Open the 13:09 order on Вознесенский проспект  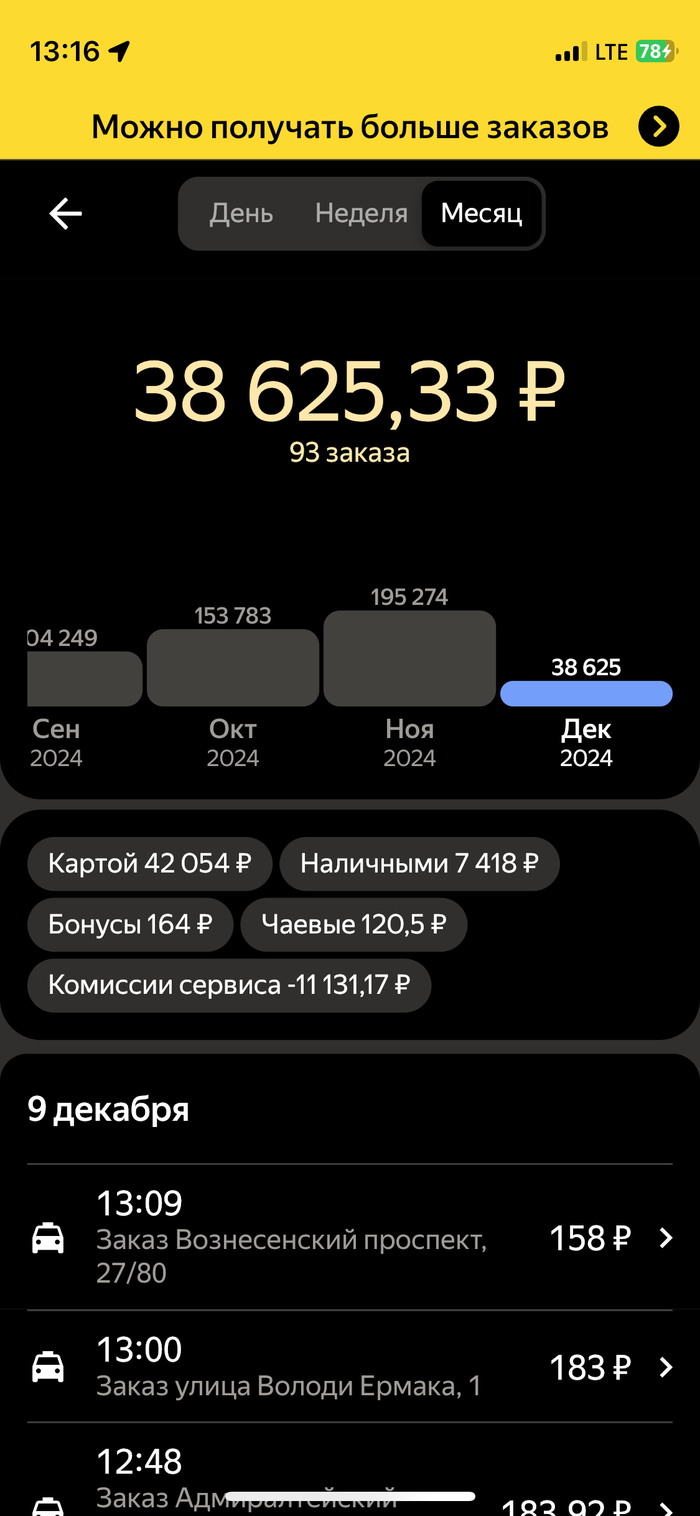coord(350,1238)
